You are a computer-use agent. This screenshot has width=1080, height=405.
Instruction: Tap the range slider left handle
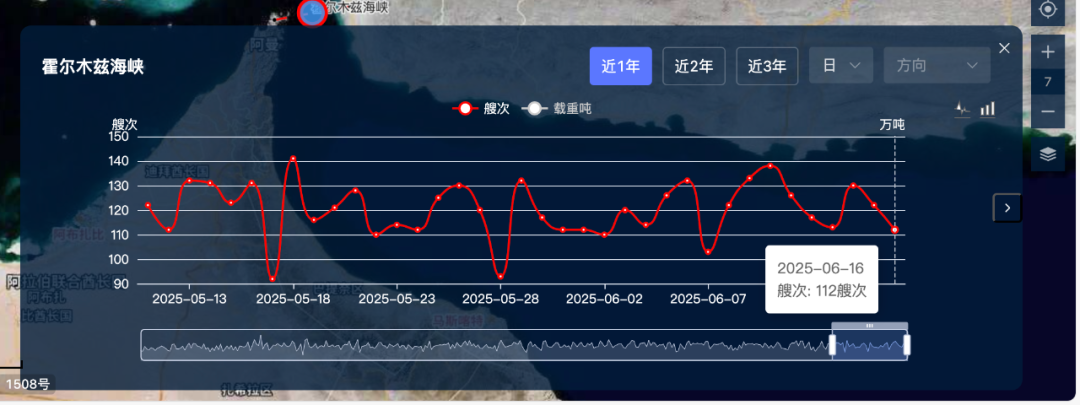point(832,345)
